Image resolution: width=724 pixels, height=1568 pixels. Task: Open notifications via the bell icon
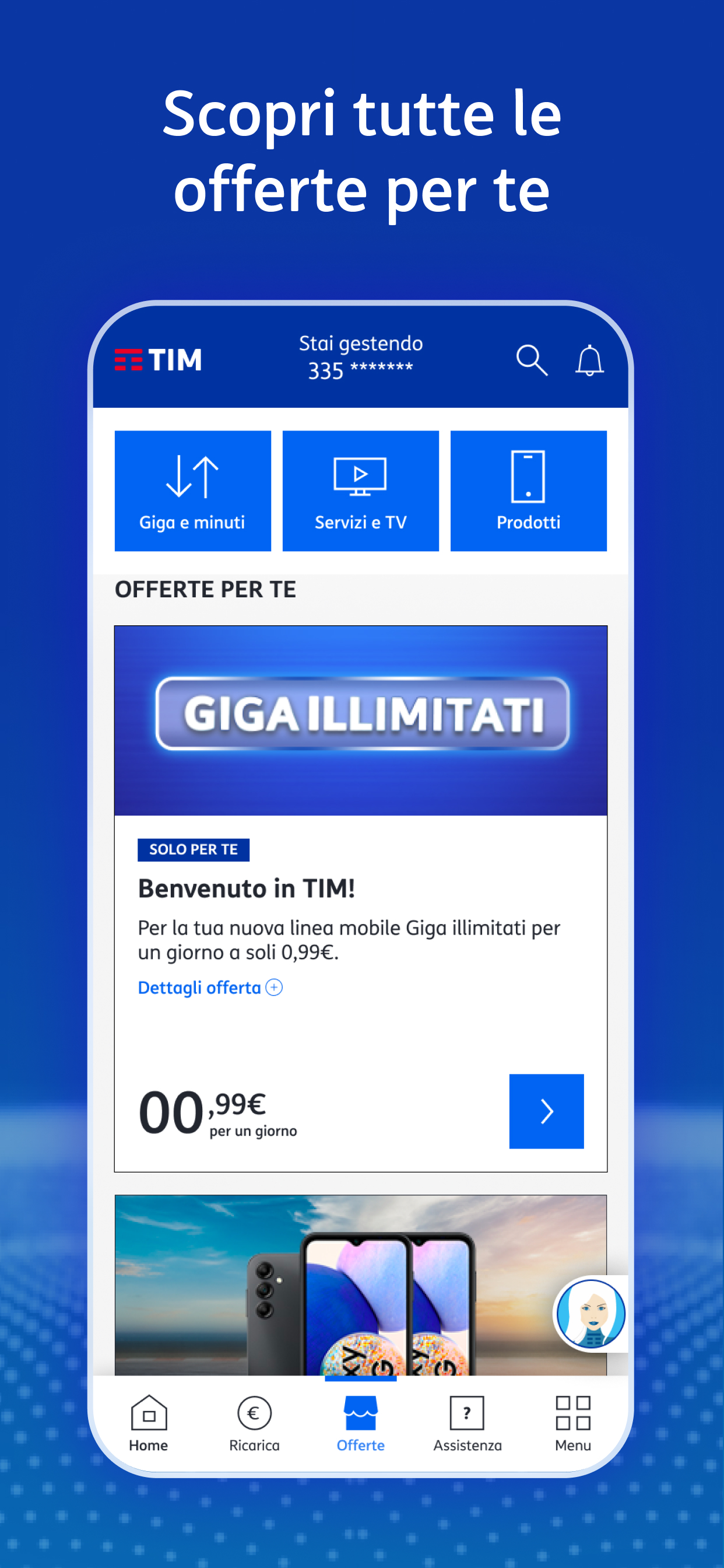tap(589, 360)
